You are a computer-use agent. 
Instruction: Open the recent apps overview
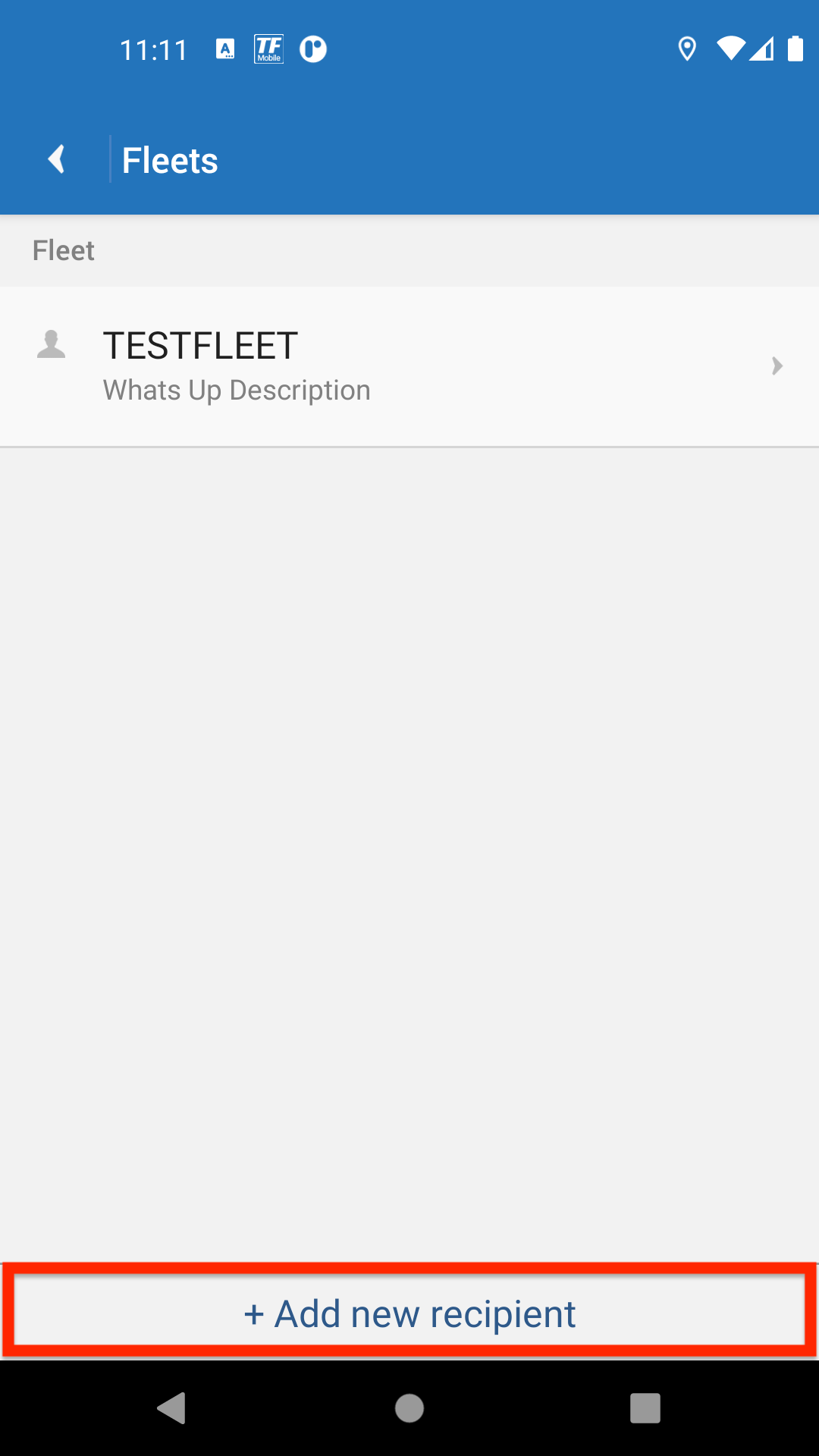click(x=645, y=1408)
